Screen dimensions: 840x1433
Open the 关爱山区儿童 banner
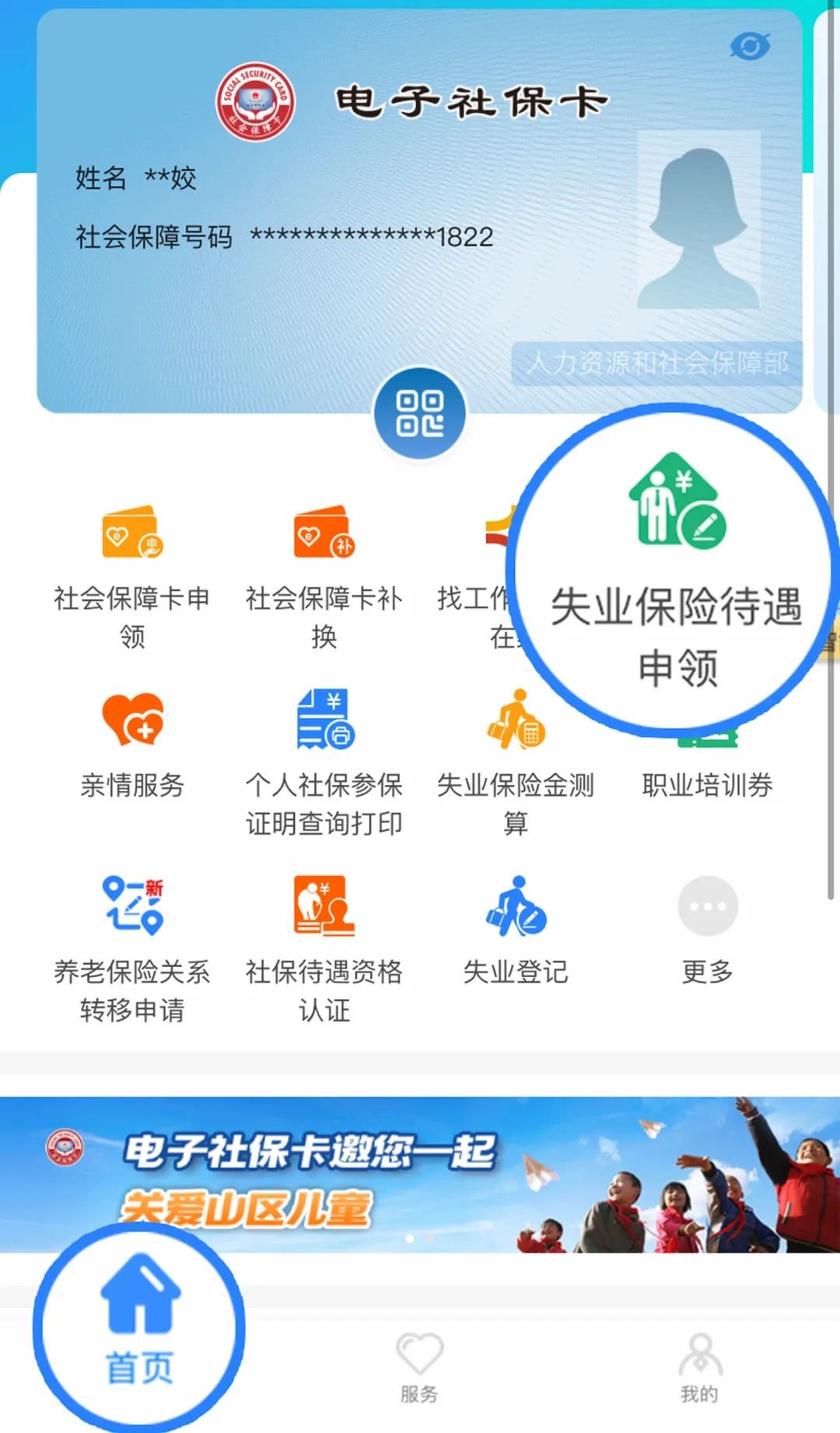[x=420, y=1175]
